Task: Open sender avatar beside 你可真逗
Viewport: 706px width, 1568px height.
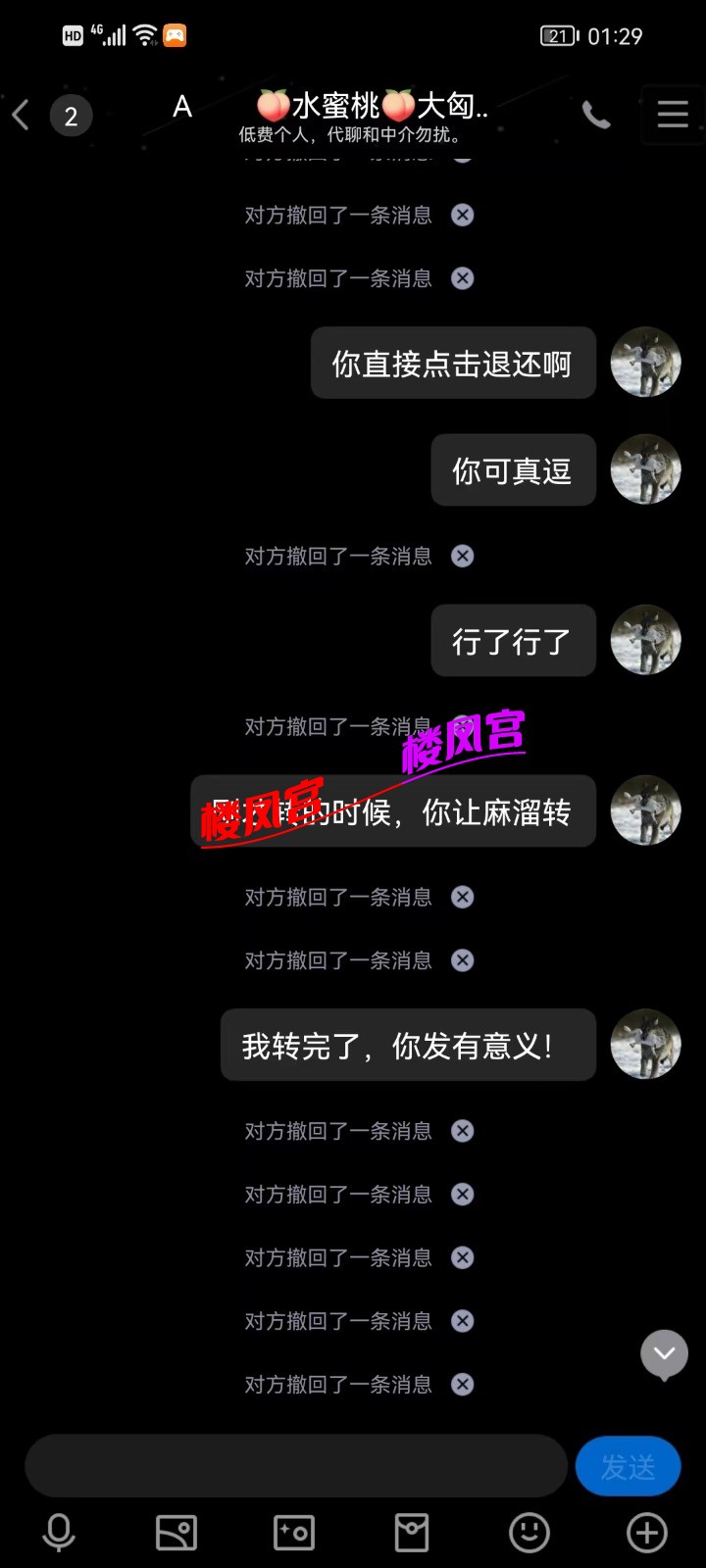Action: click(x=645, y=469)
